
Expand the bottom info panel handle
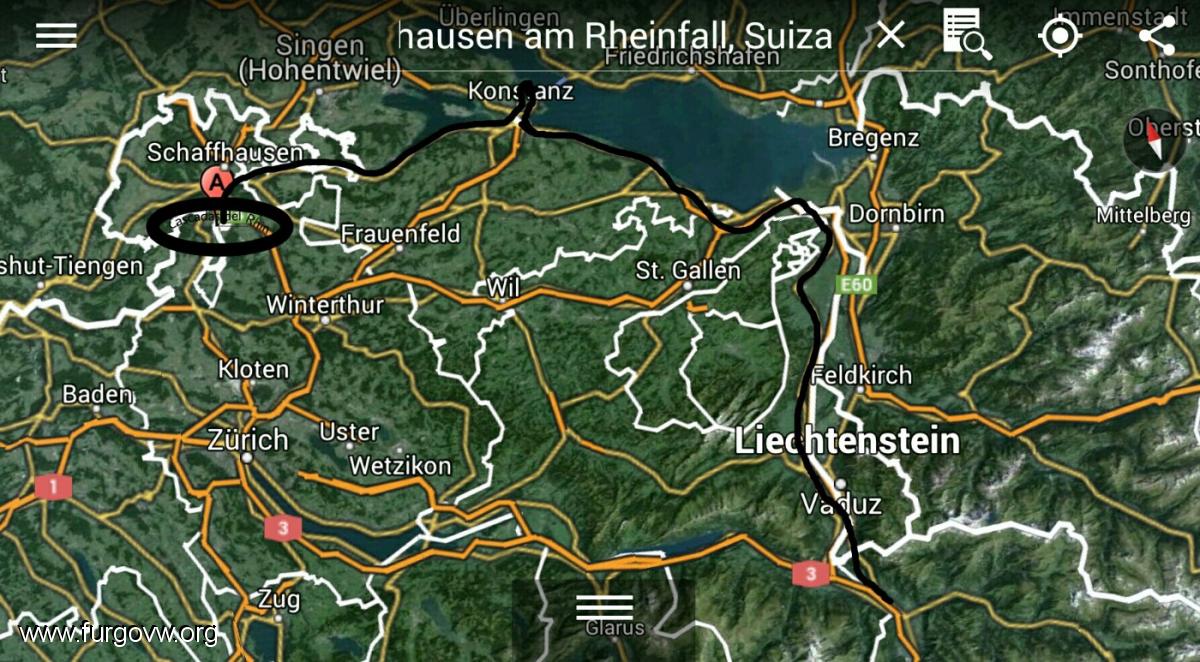[x=604, y=607]
